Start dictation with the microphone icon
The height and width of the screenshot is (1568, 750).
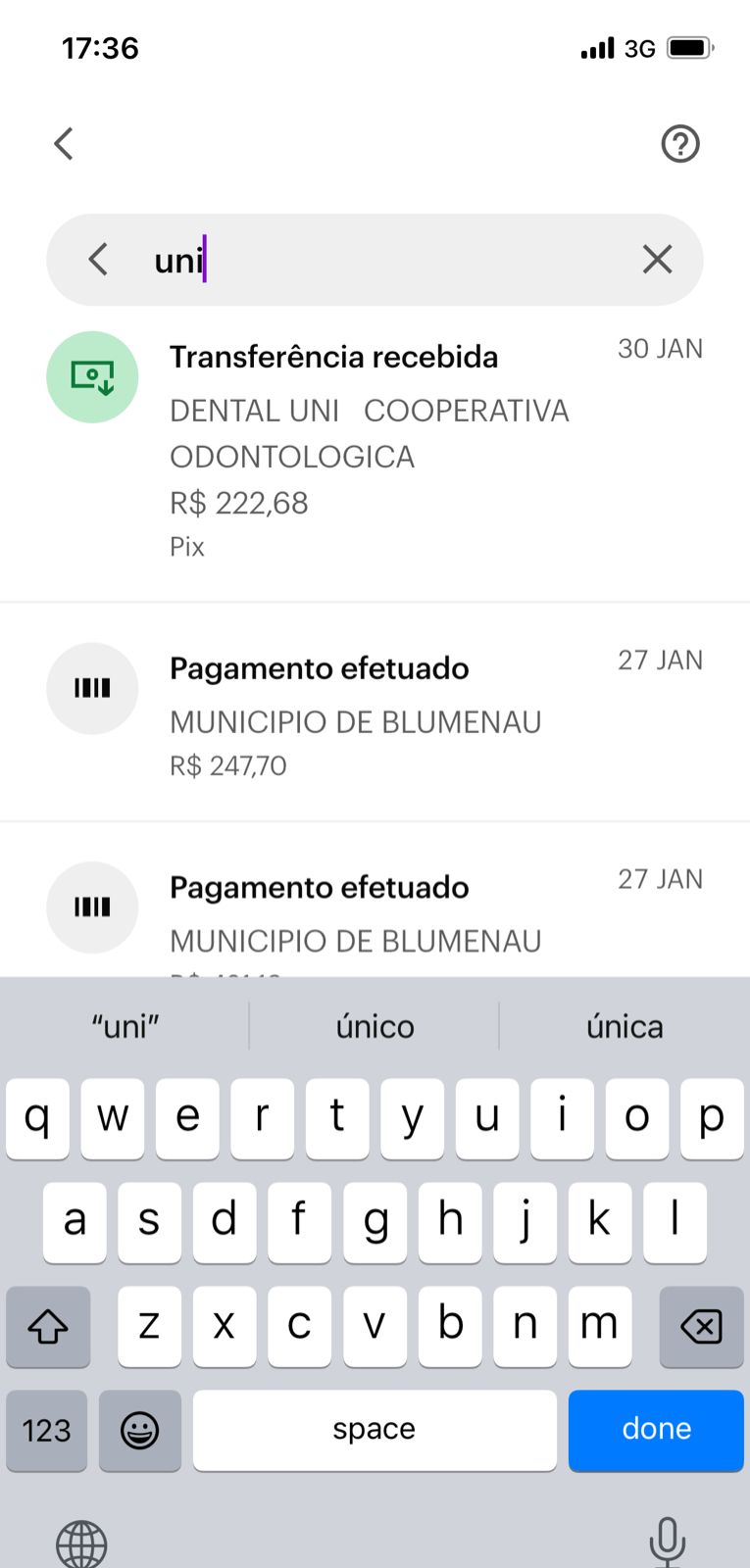tap(667, 1541)
